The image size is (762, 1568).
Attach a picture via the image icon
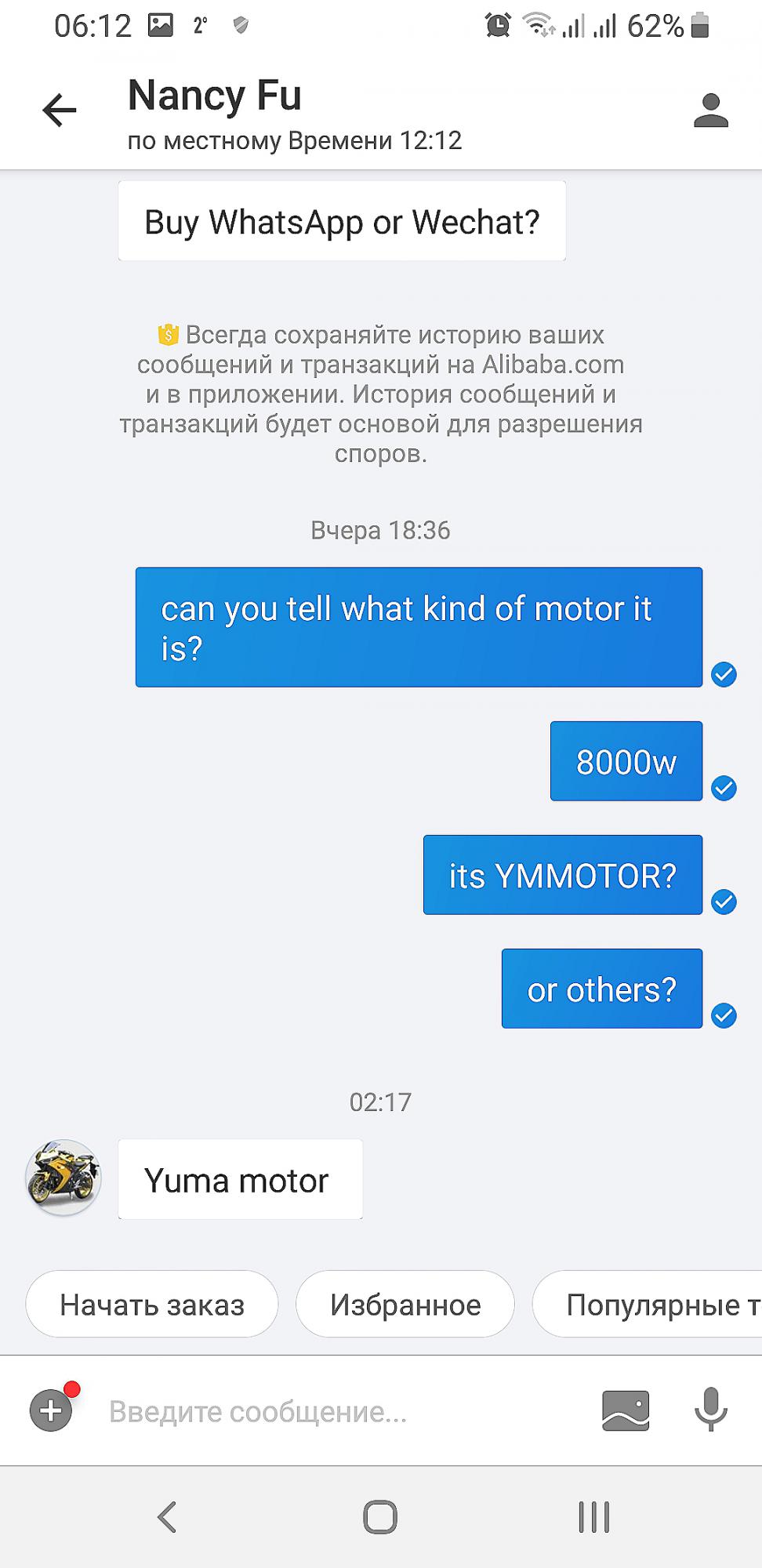click(x=625, y=1410)
